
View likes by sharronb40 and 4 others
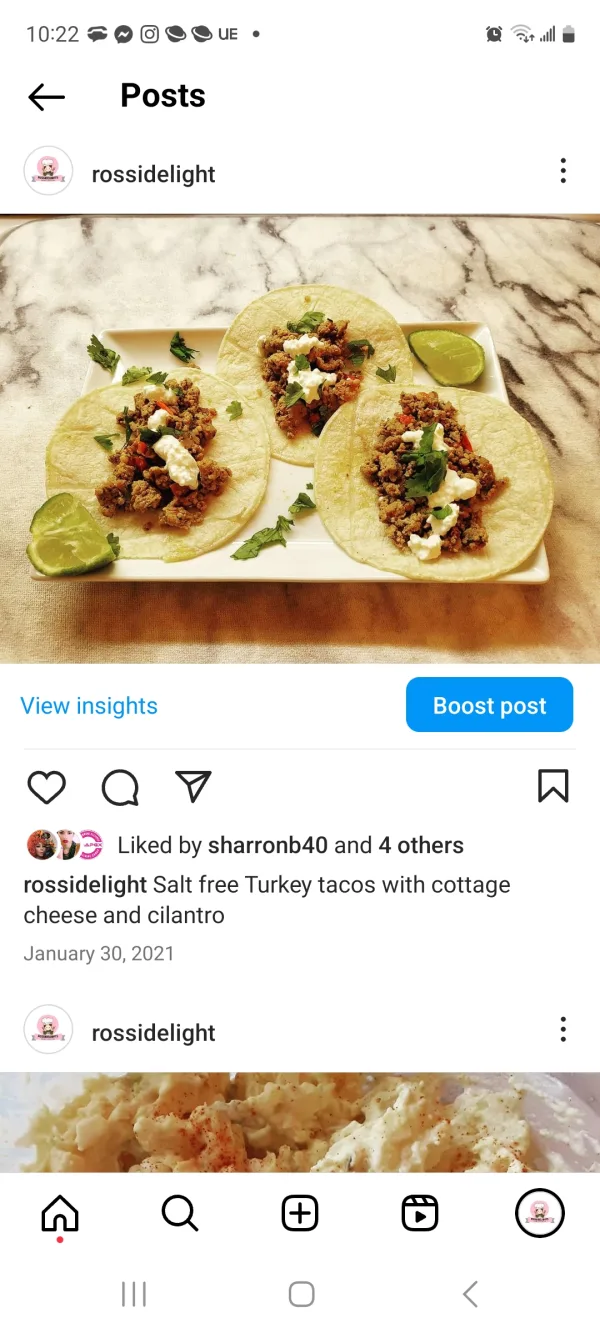pos(290,845)
